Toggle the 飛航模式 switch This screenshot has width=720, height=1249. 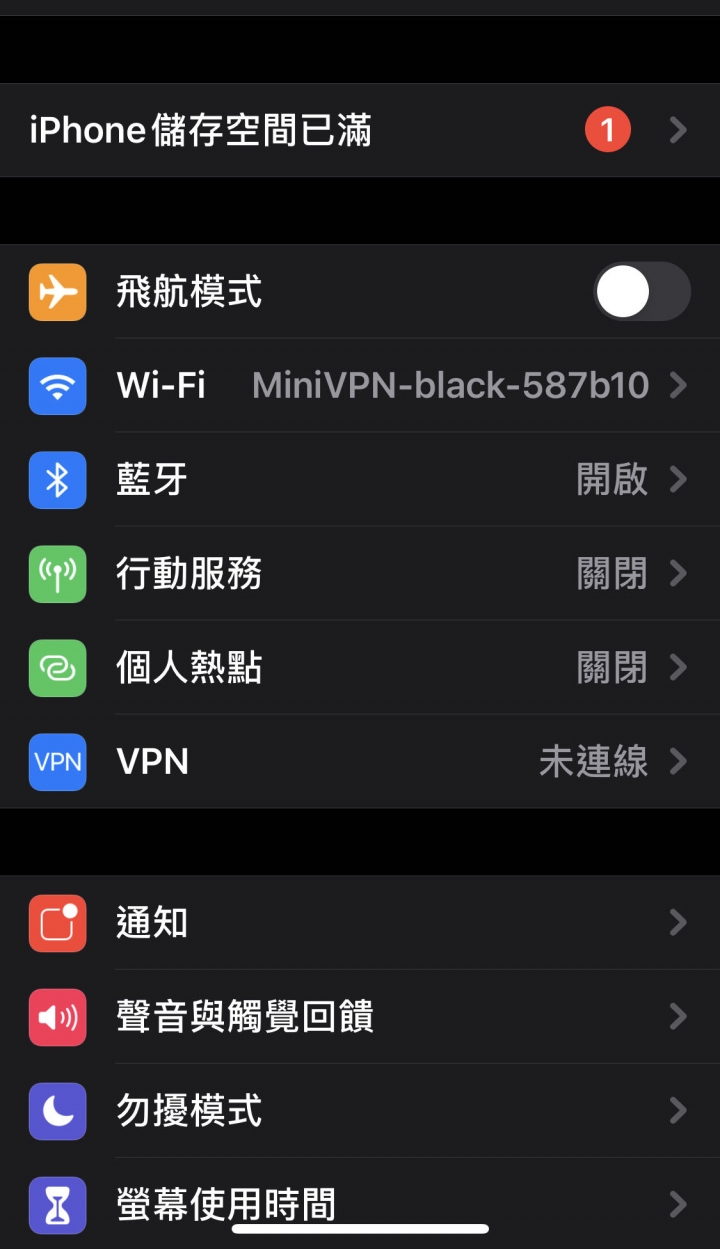(x=642, y=292)
